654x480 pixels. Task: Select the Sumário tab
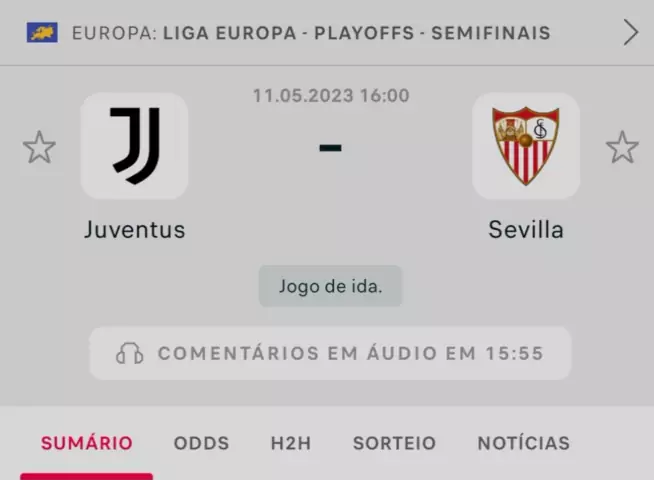click(86, 443)
